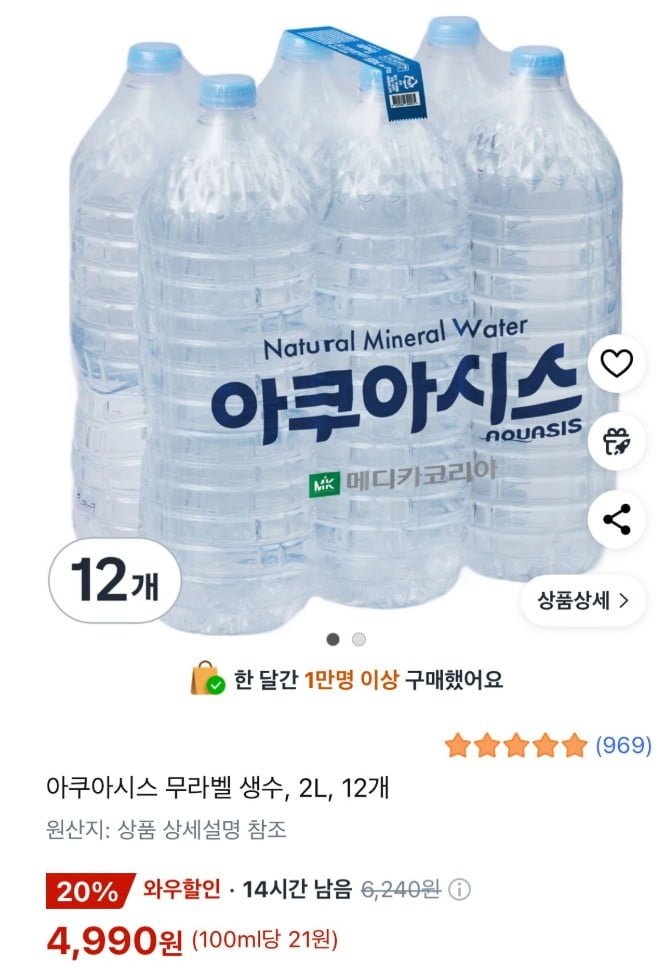This screenshot has height=969, width=668.
Task: Go to the second product image dot
Action: (x=360, y=639)
